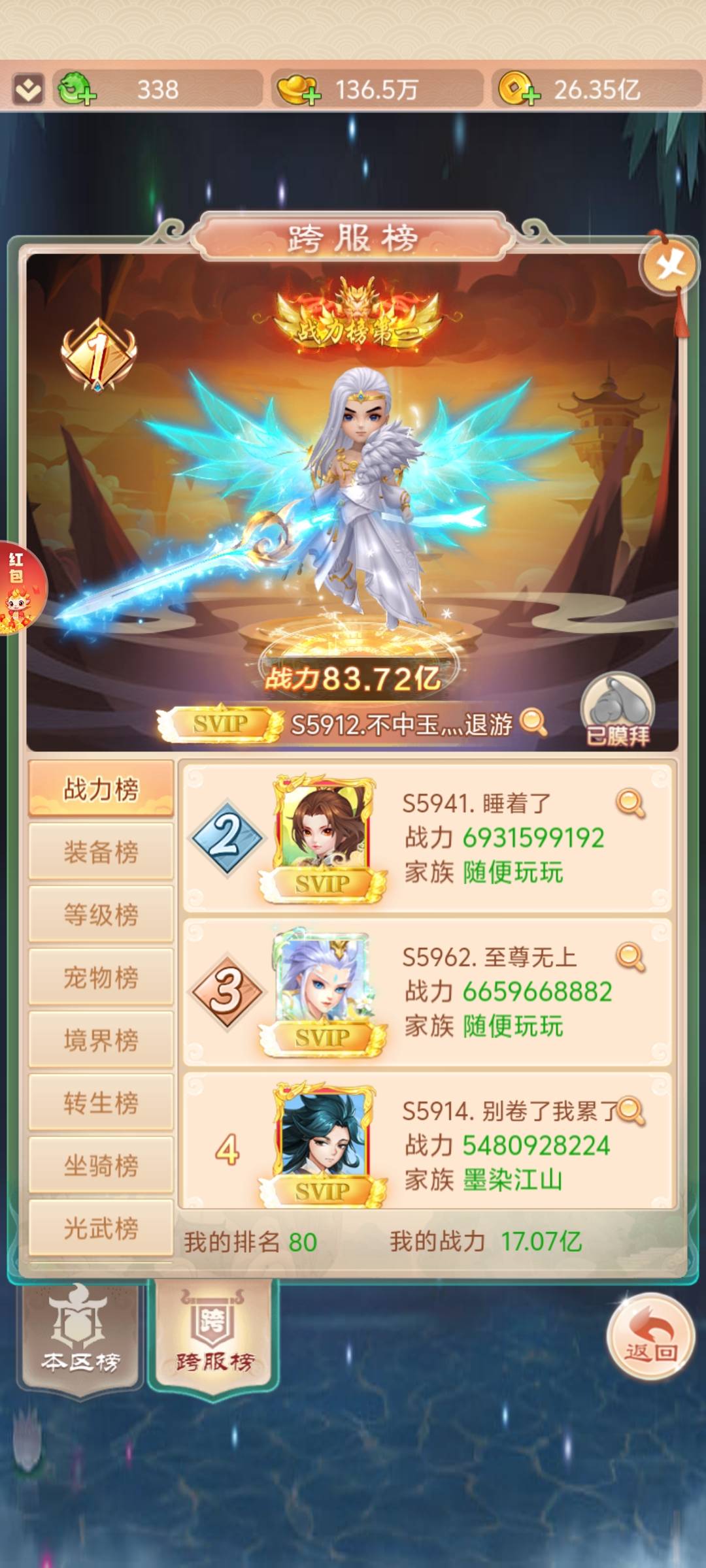Expand the top-left dropdown arrow
The image size is (706, 1568).
(x=27, y=90)
